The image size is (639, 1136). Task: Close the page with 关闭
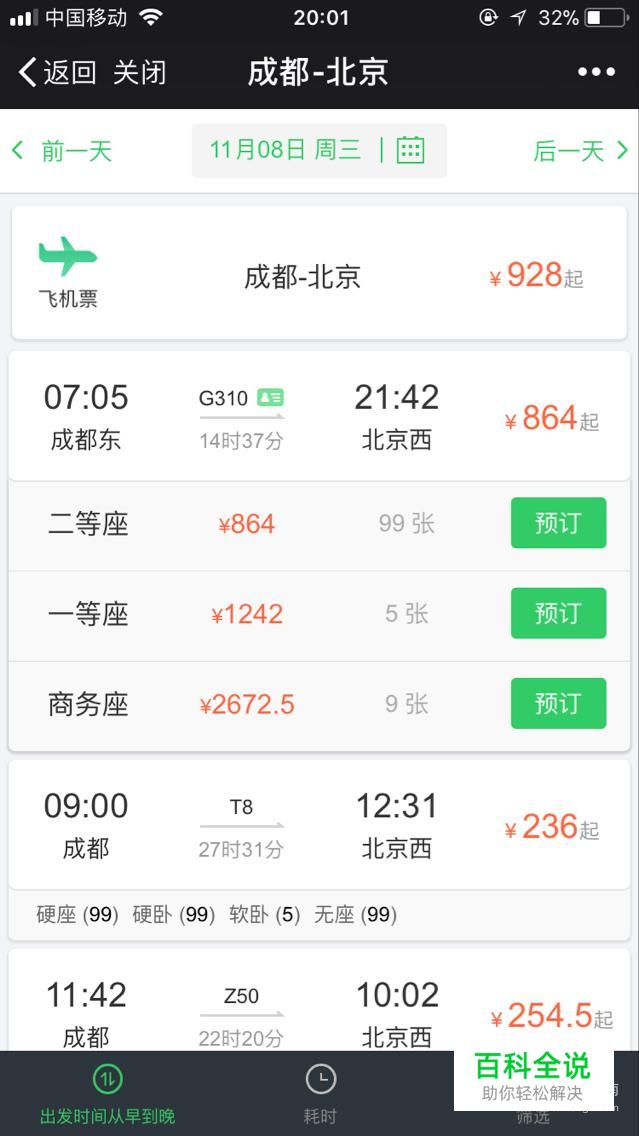tap(140, 72)
